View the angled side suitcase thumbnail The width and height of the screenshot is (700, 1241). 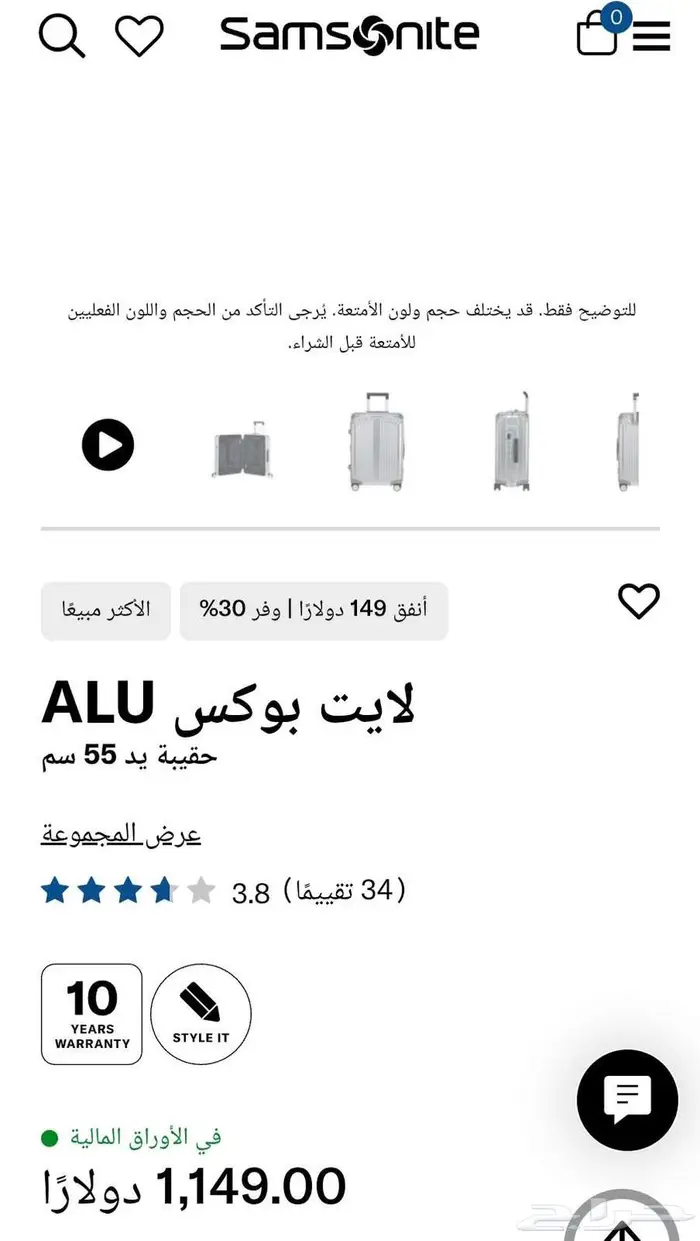point(511,441)
